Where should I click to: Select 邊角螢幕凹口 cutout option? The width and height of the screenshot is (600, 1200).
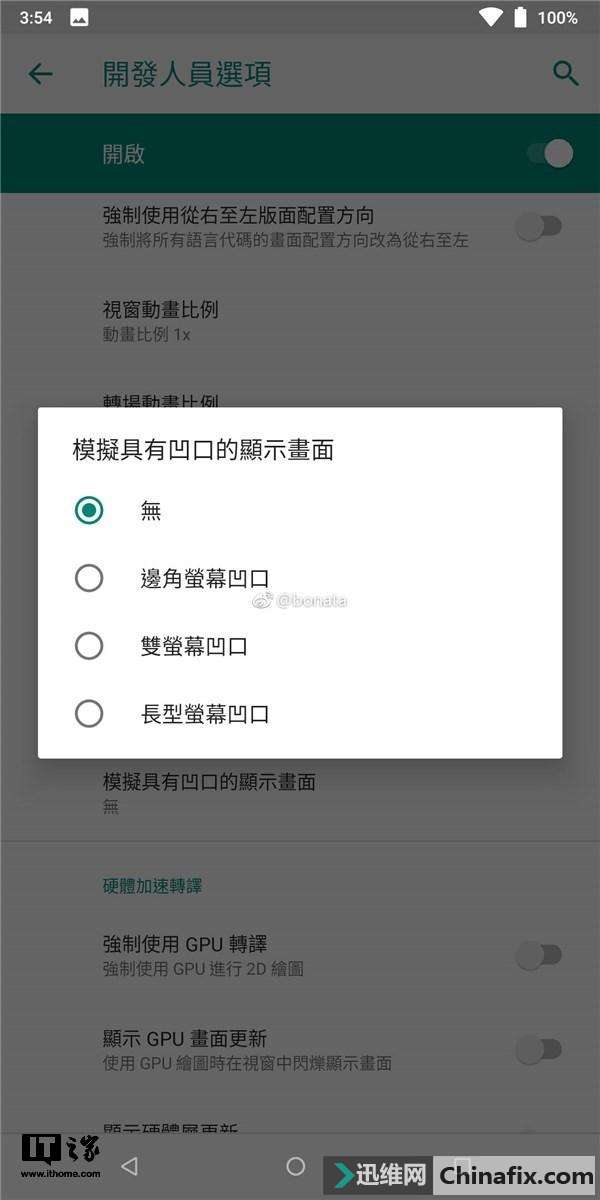[90, 578]
